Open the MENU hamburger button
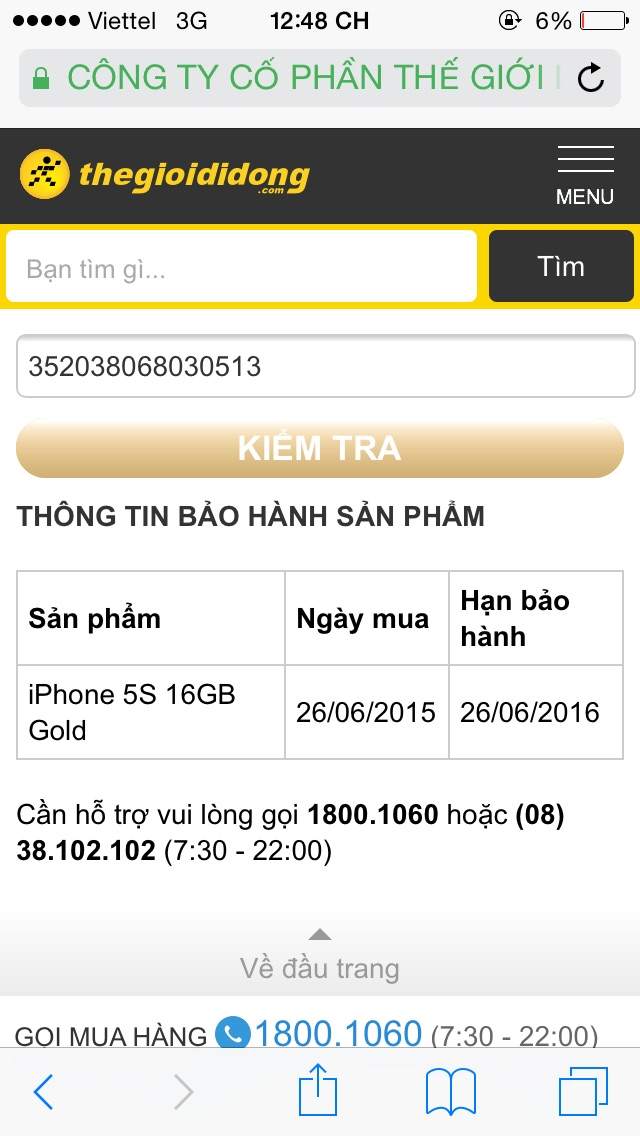 585,176
